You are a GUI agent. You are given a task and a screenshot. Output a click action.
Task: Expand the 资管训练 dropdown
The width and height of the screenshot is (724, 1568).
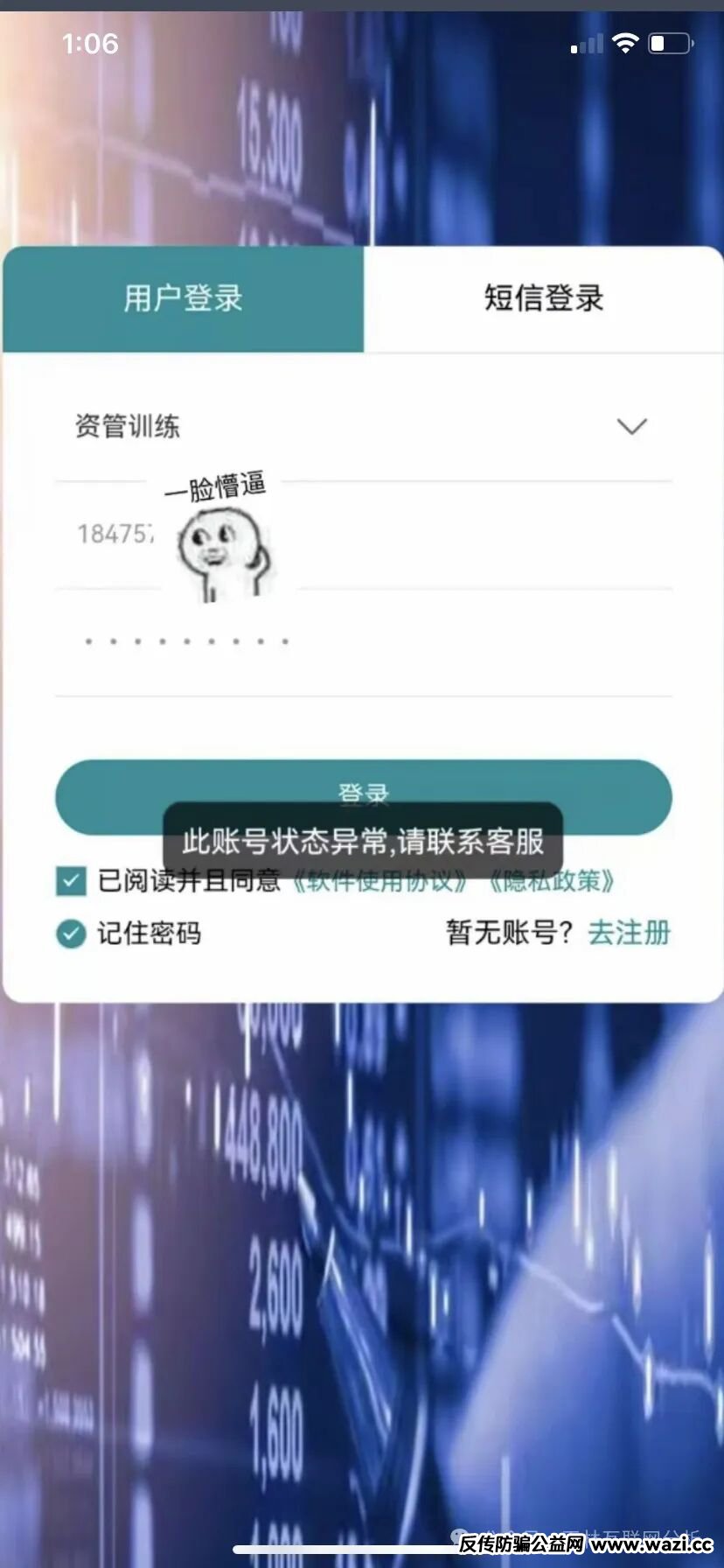630,426
